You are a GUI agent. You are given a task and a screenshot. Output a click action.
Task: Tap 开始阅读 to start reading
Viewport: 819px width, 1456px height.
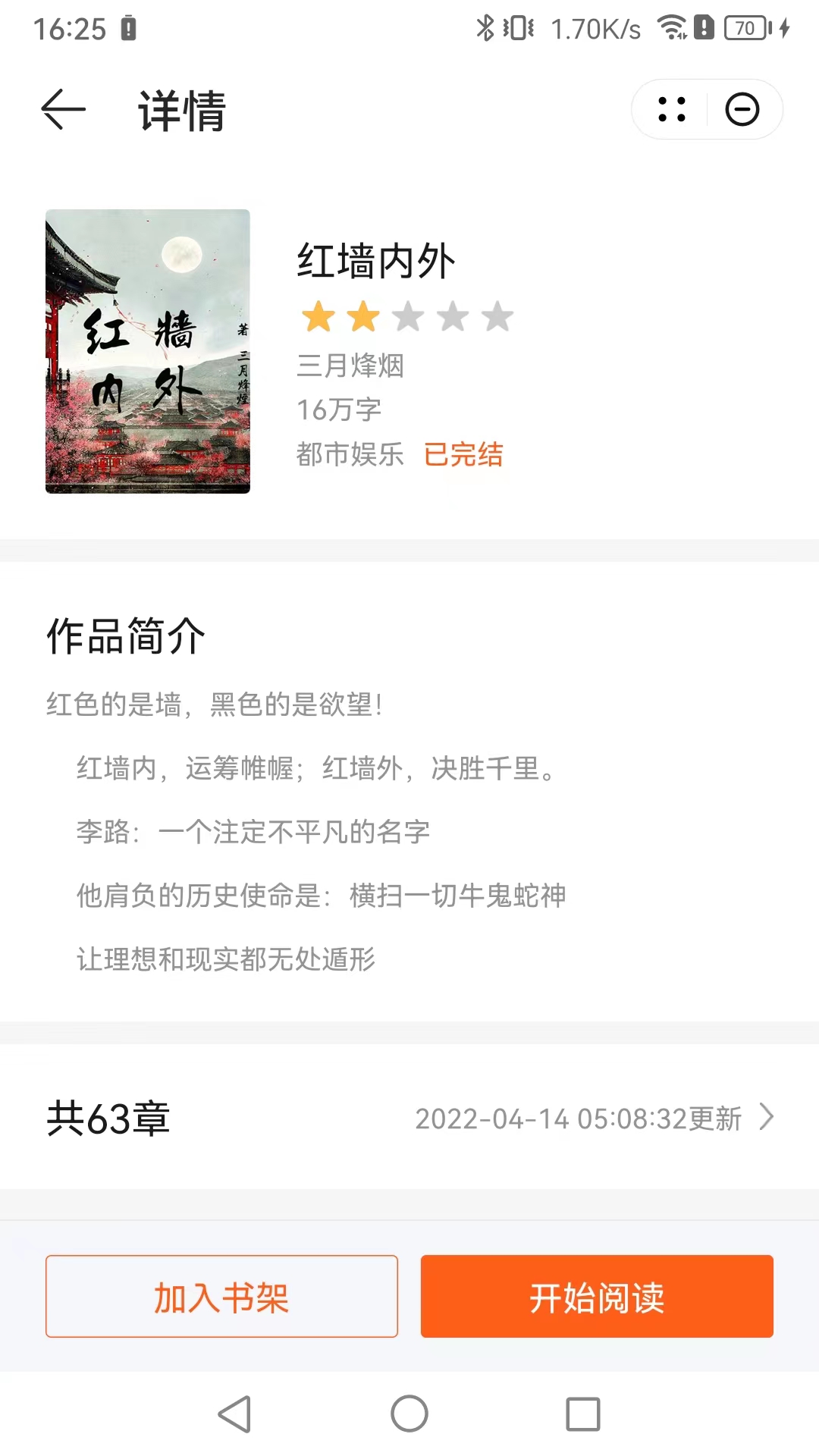click(x=597, y=1297)
